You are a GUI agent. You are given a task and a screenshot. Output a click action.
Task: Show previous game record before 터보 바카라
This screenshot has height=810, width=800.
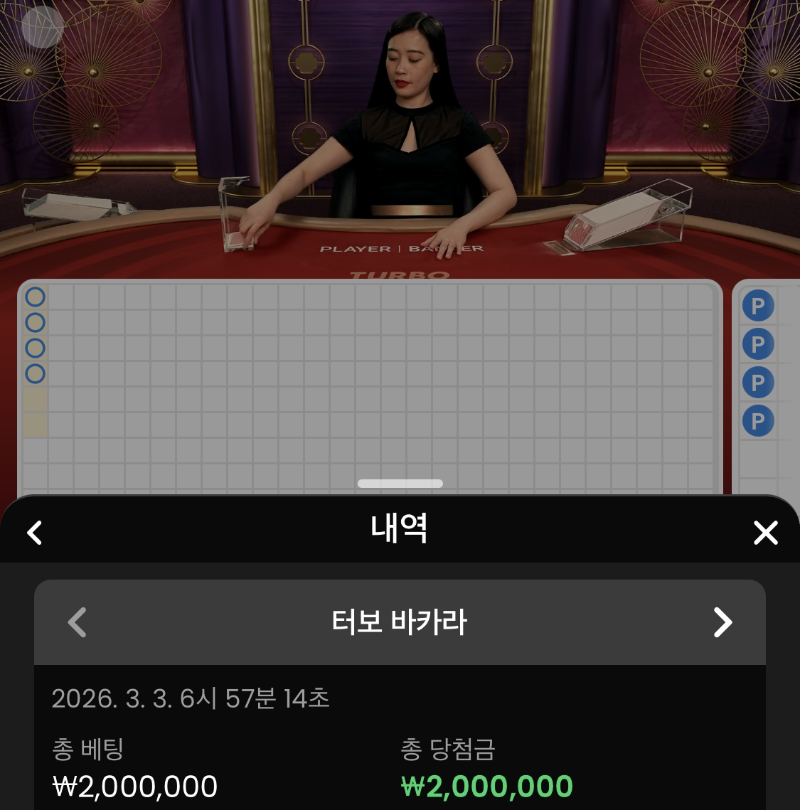pos(77,622)
